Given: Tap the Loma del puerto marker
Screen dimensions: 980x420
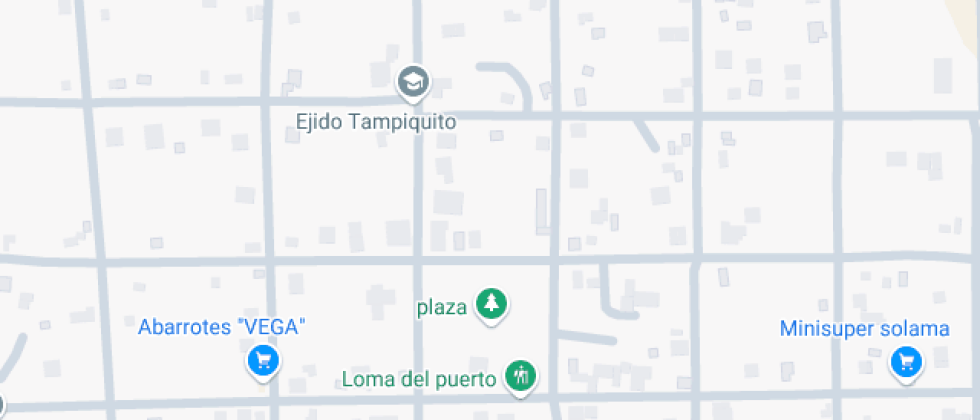Looking at the screenshot, I should [520, 376].
